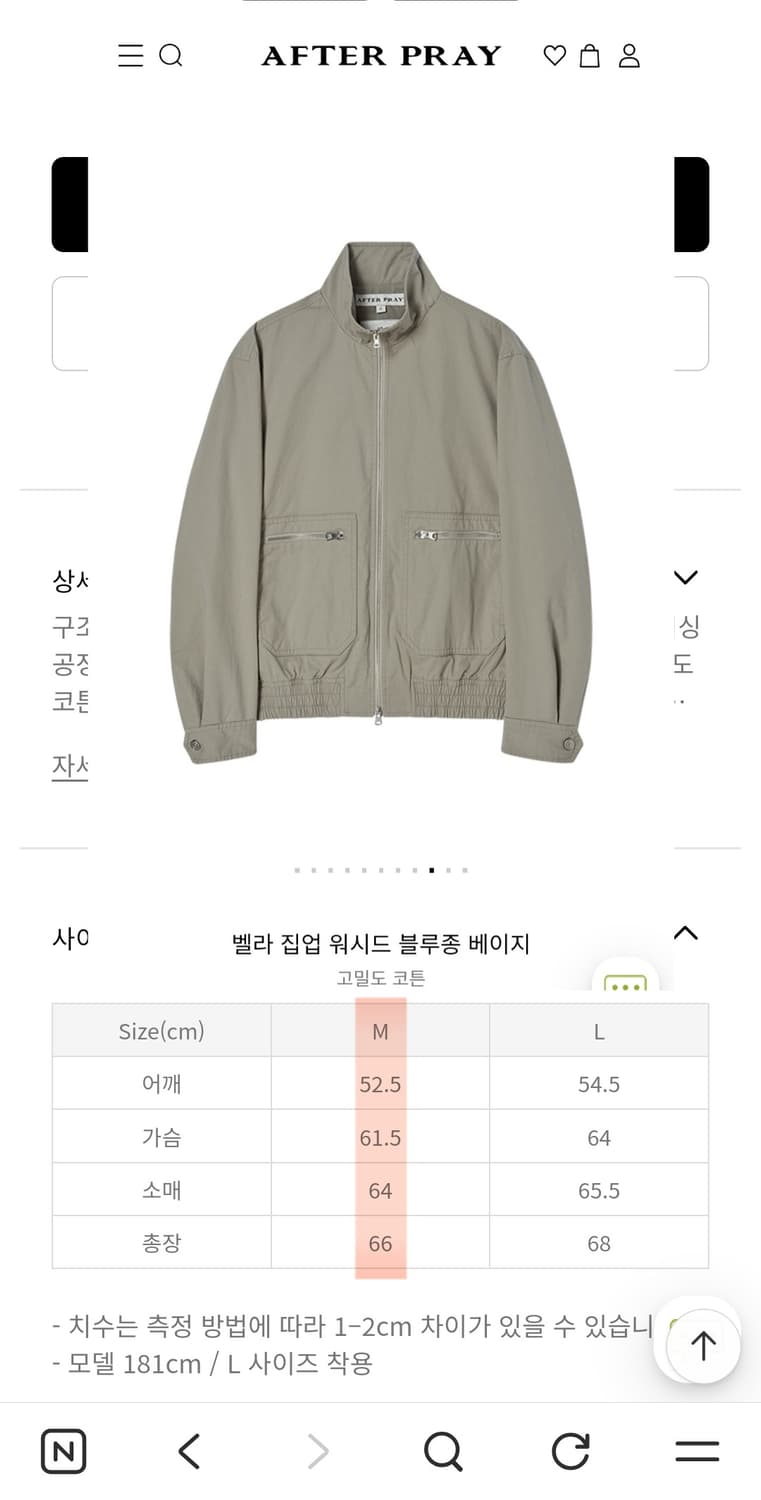Open the account profile icon
Screen dimensions: 761x1500
point(629,56)
